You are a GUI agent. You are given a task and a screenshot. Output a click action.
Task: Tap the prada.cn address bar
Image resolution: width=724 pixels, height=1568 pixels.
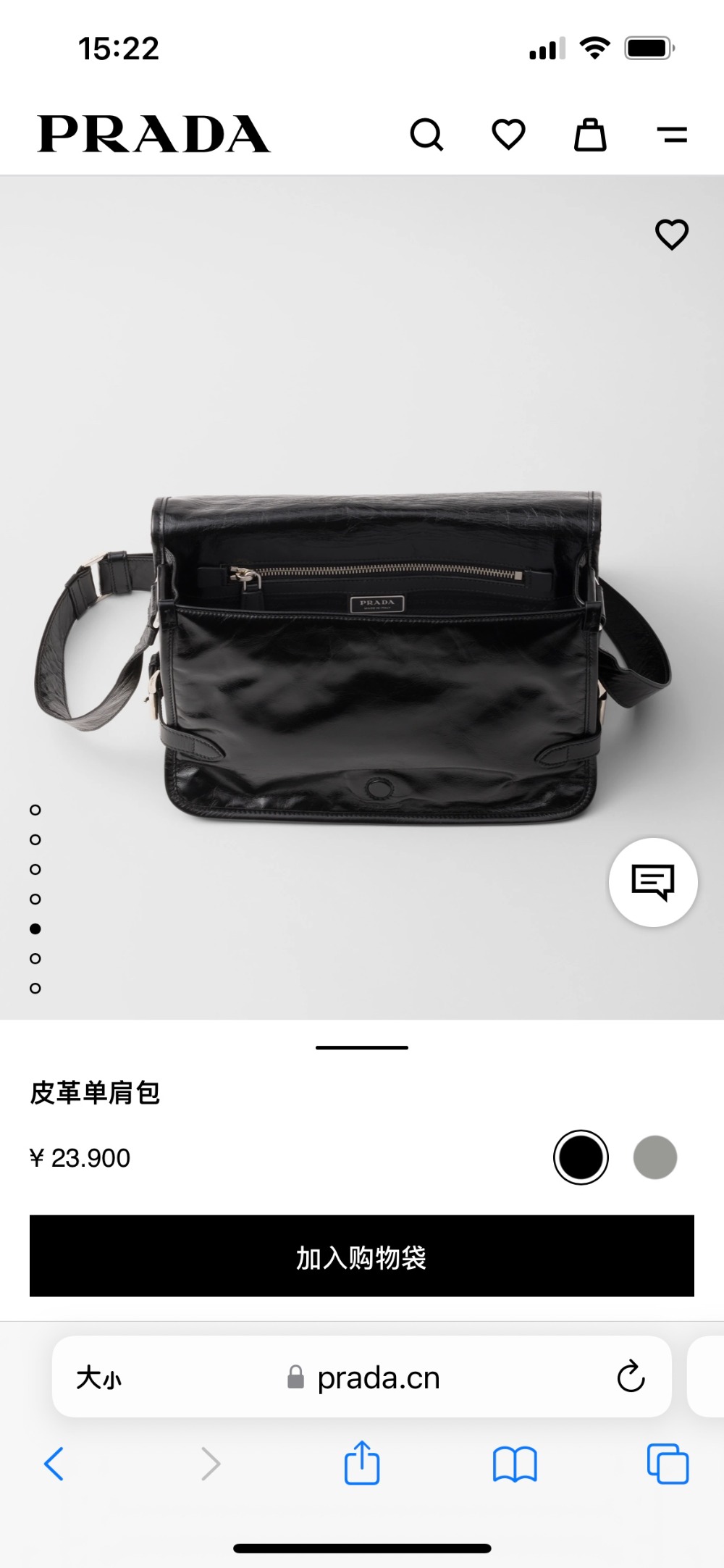click(x=376, y=1378)
